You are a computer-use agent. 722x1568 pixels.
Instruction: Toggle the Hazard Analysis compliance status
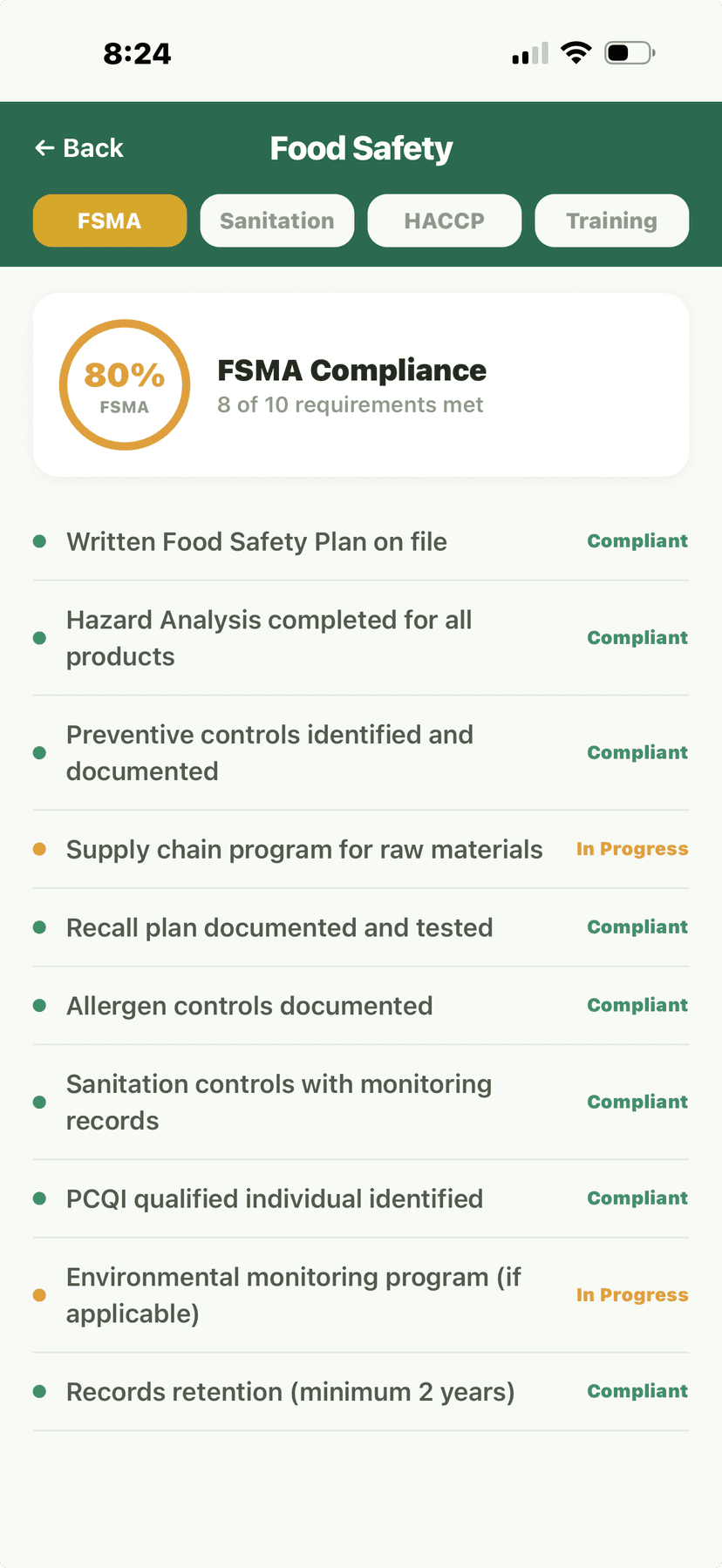coord(637,637)
